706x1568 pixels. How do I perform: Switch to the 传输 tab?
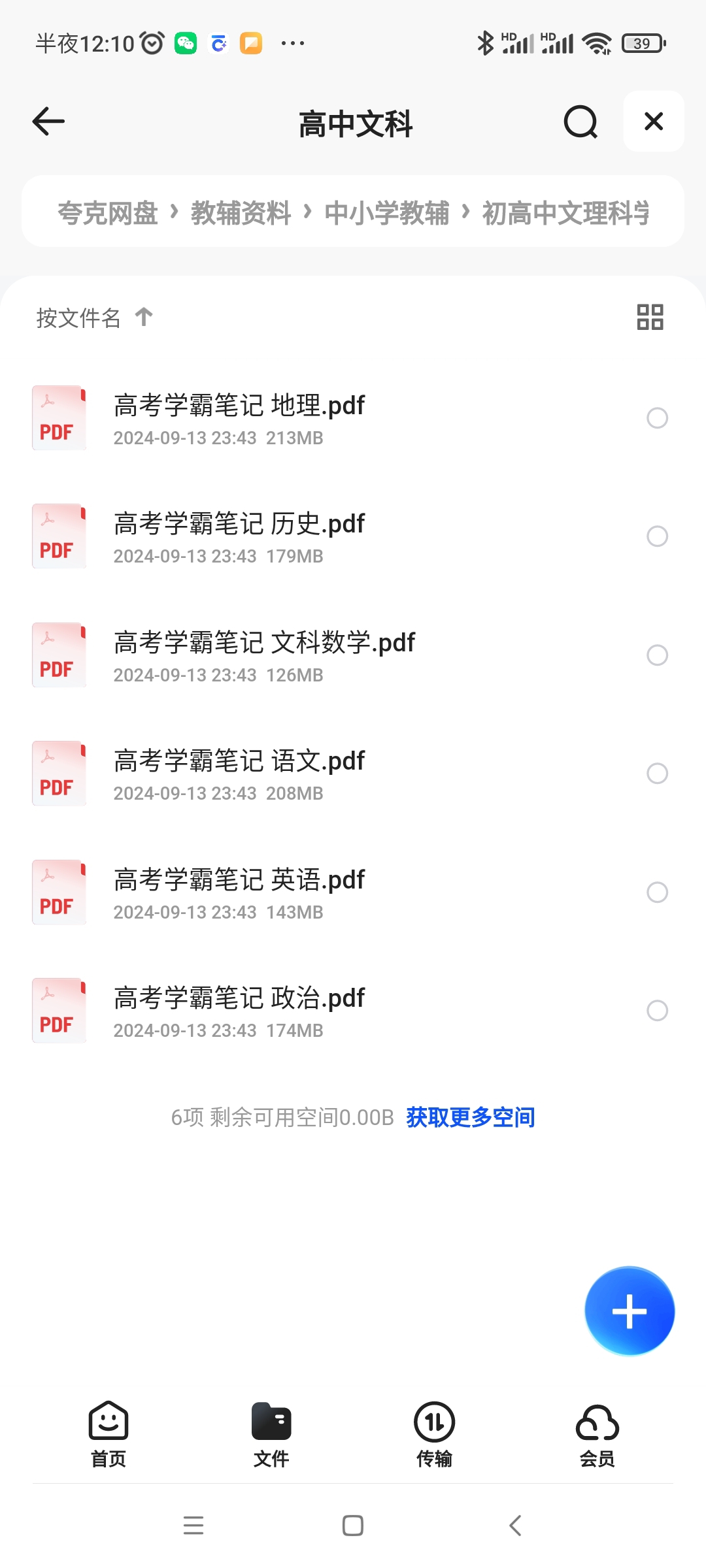tap(434, 1434)
